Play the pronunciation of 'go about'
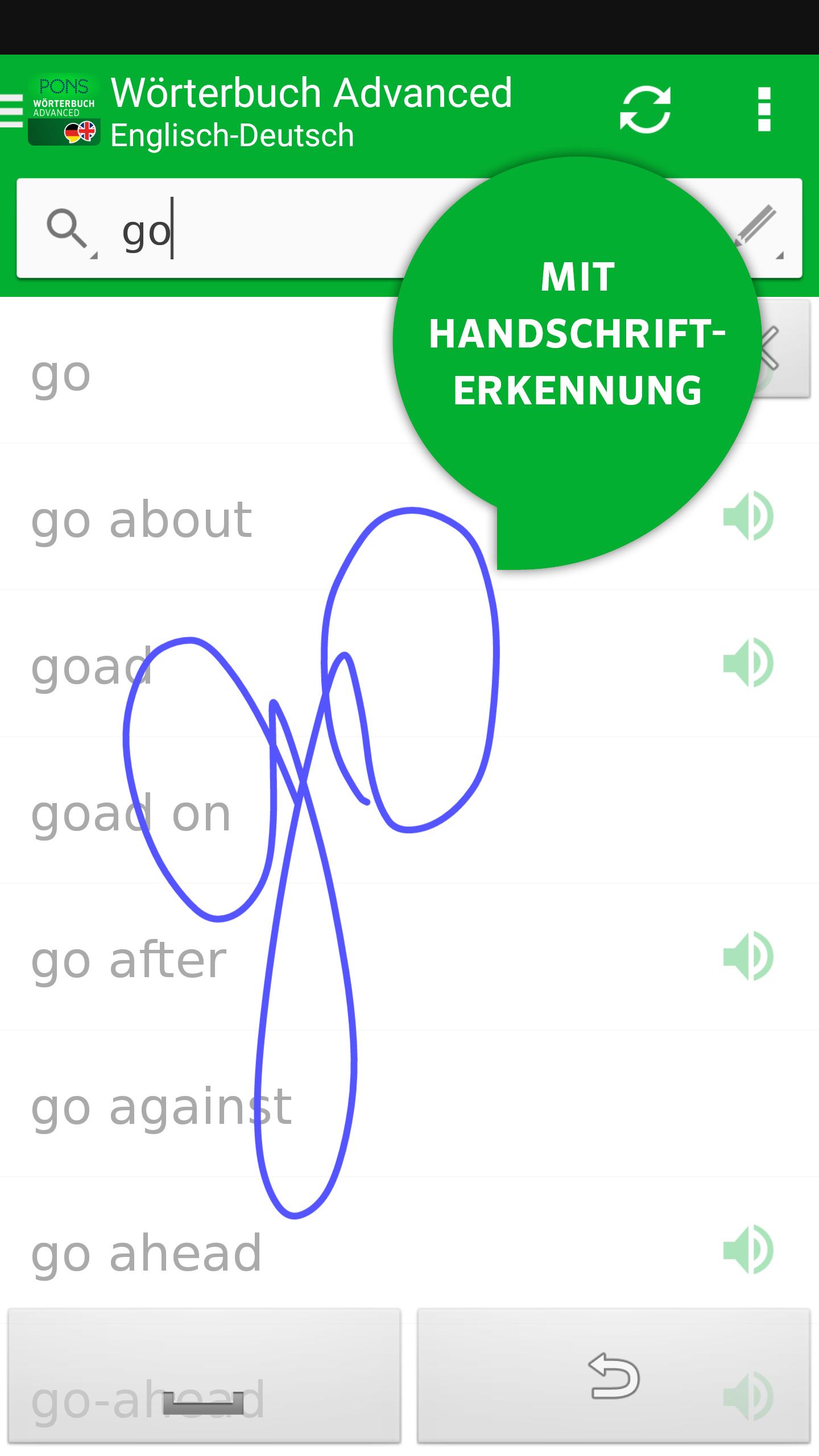 click(747, 516)
